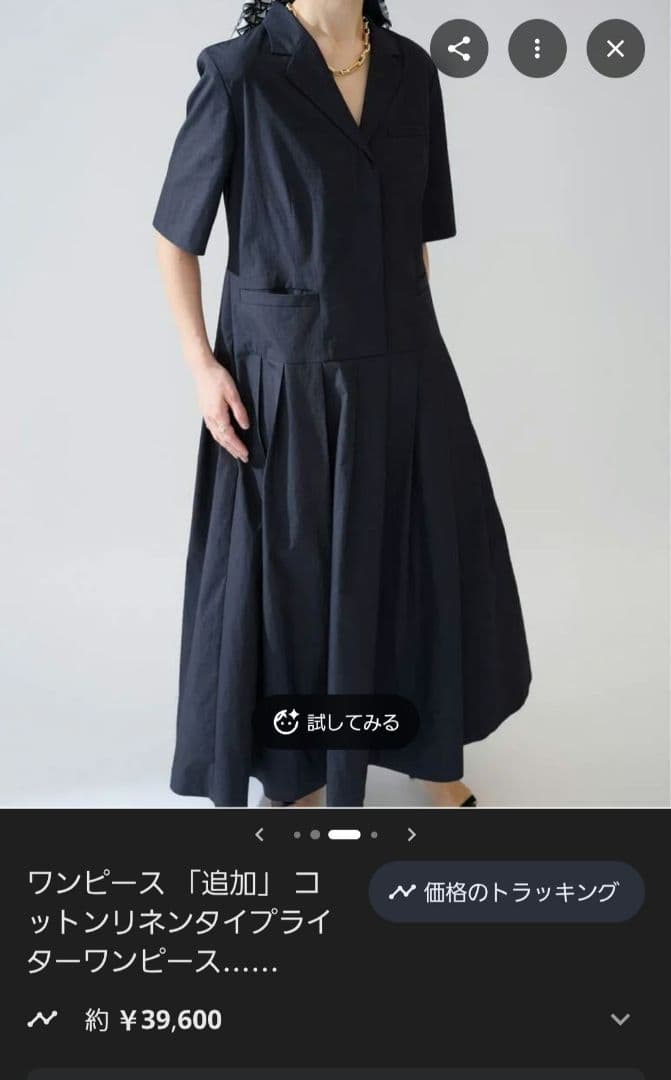Open the three-dot overflow menu
The width and height of the screenshot is (671, 1080).
(537, 49)
